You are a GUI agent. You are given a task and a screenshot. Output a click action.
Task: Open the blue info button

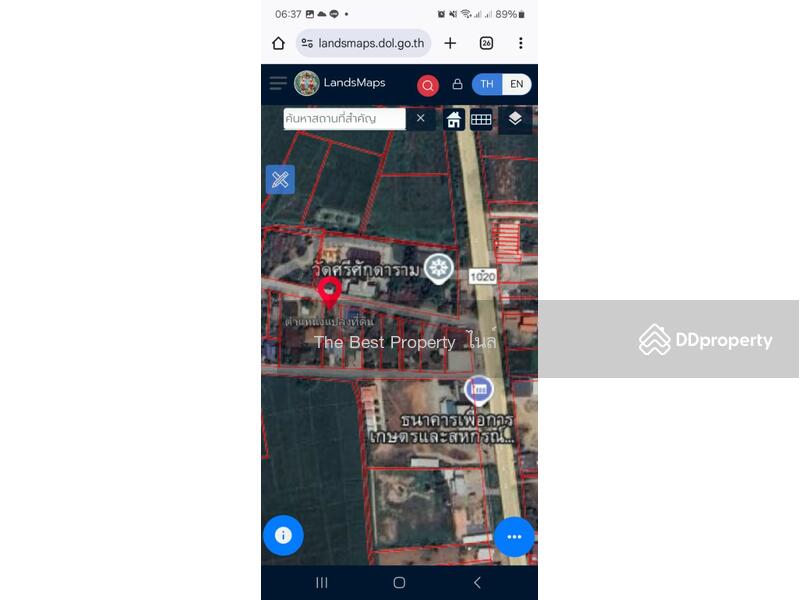pos(283,536)
